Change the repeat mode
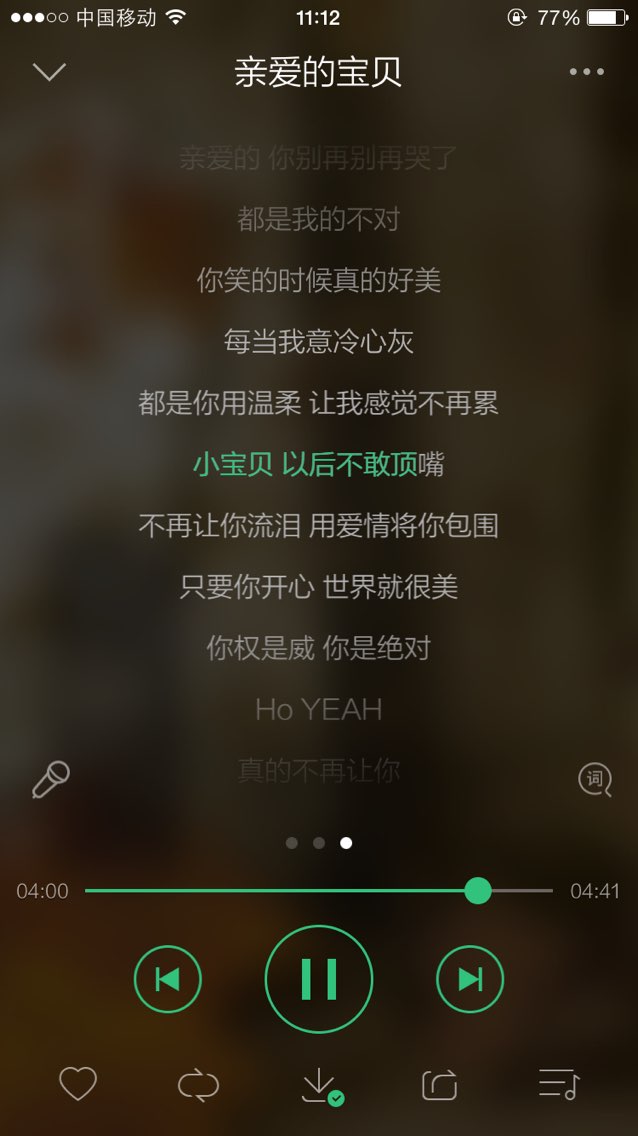 [198, 1085]
